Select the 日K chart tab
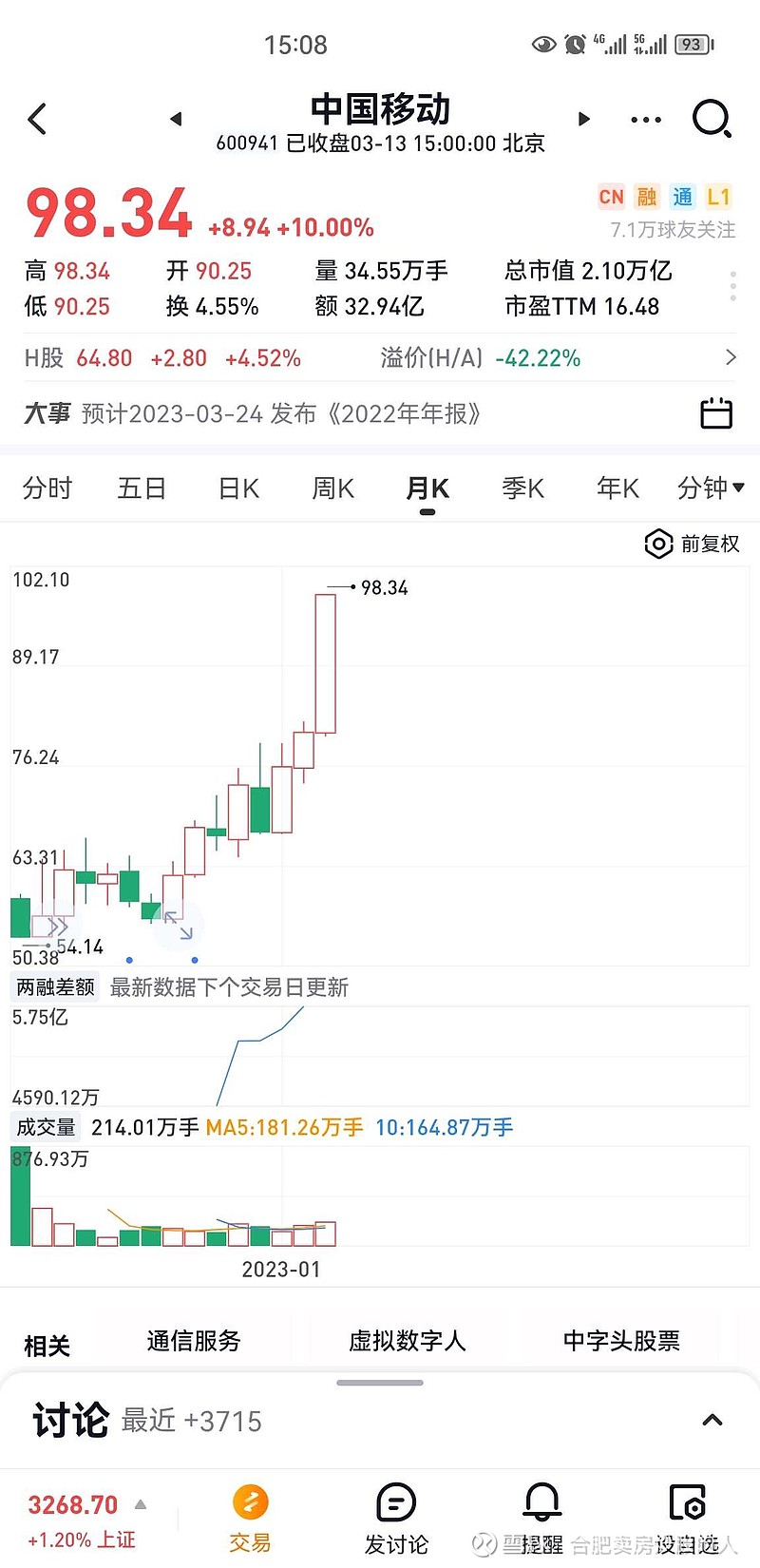The image size is (760, 1568). tap(238, 488)
